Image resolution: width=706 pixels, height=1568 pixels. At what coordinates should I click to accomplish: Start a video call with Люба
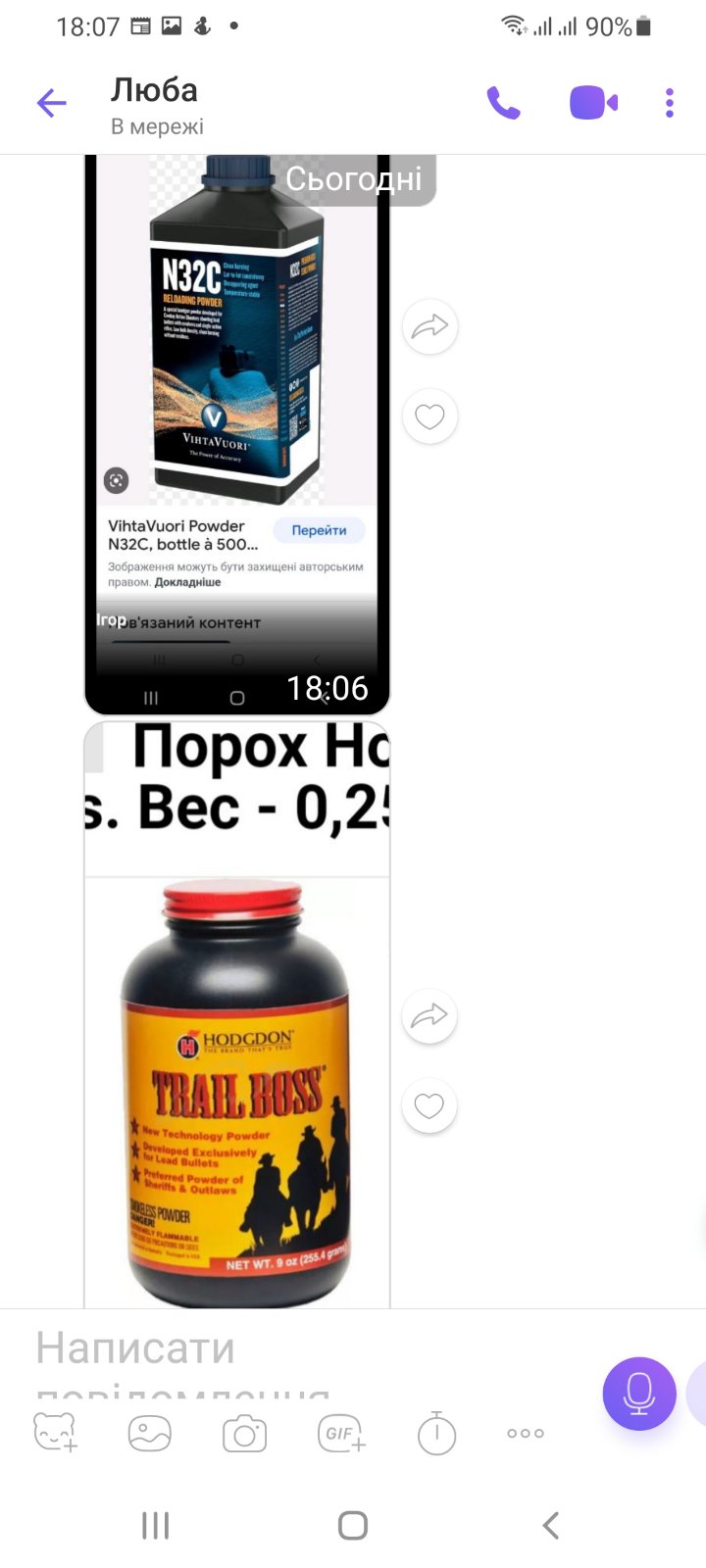[x=593, y=103]
